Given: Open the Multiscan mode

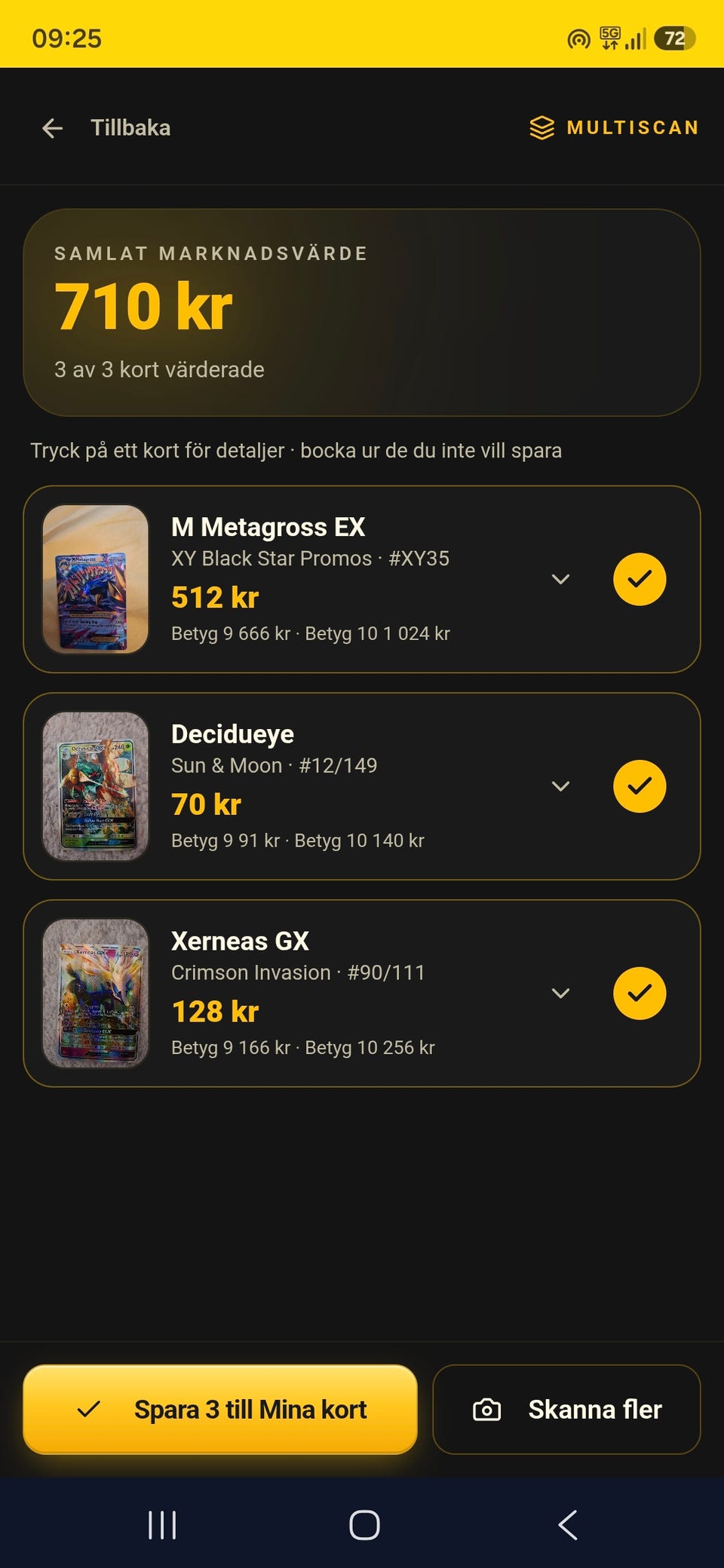Looking at the screenshot, I should [614, 128].
